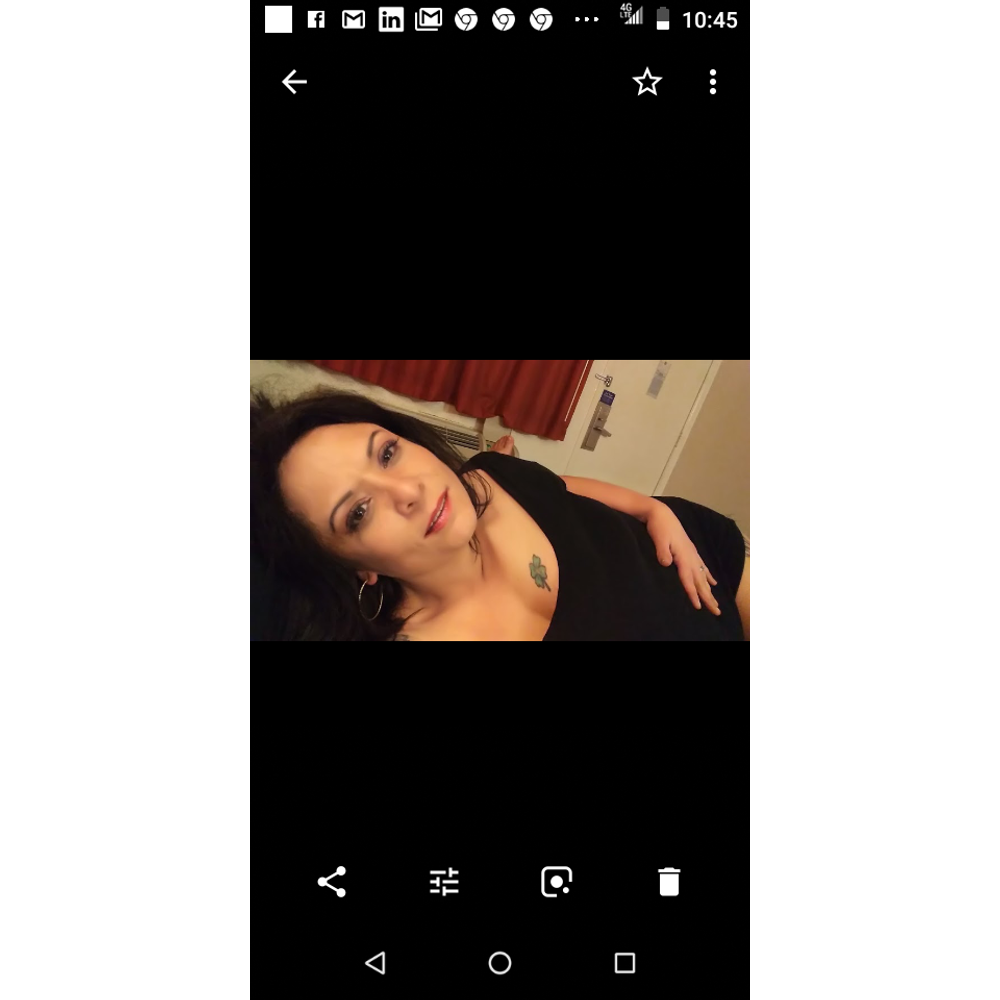Delete this photo with trash icon
1000x1000 pixels.
coord(669,881)
